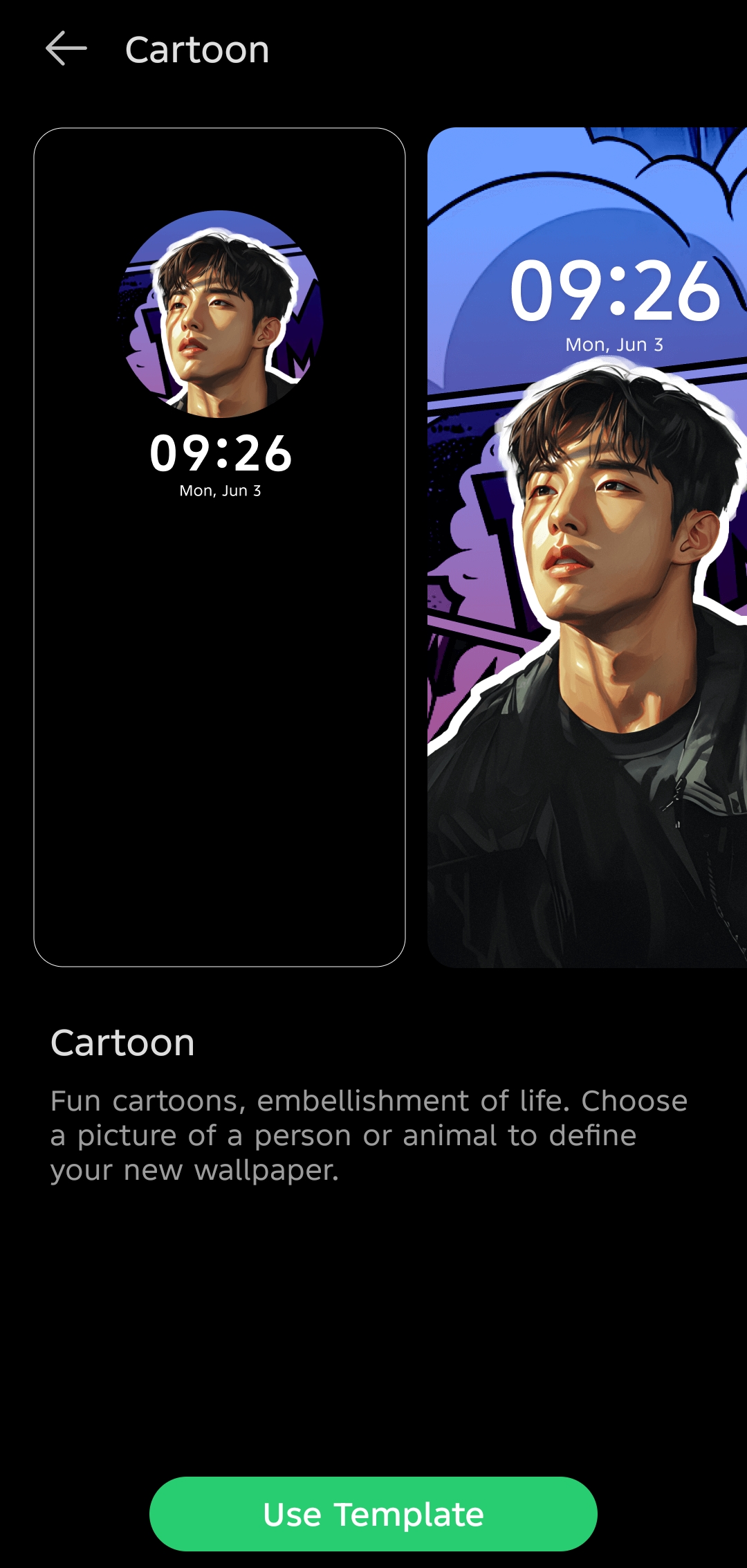The height and width of the screenshot is (1568, 747).
Task: Tap the green Use Template button
Action: point(373,1513)
